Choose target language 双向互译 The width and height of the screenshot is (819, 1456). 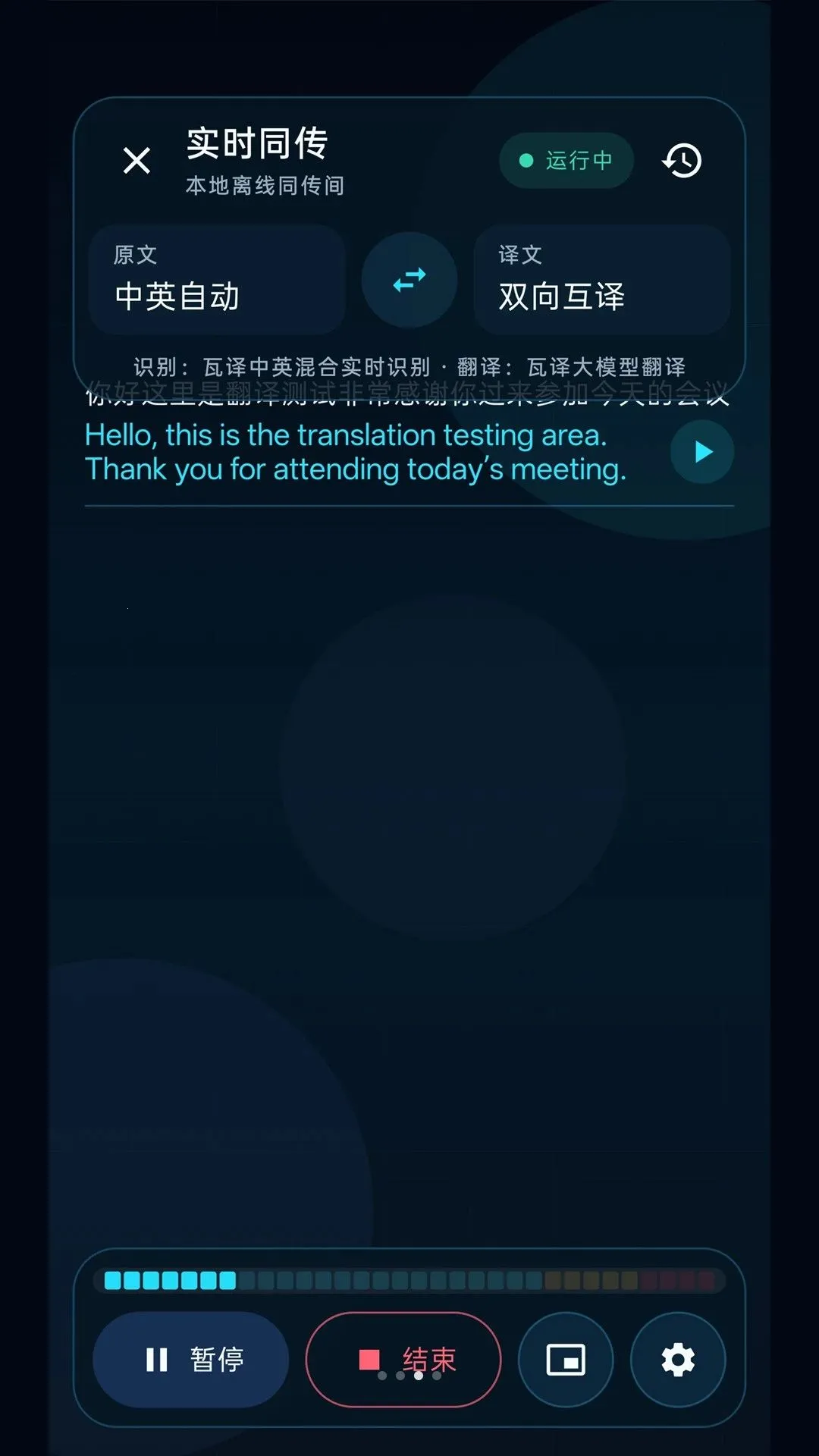click(x=602, y=279)
